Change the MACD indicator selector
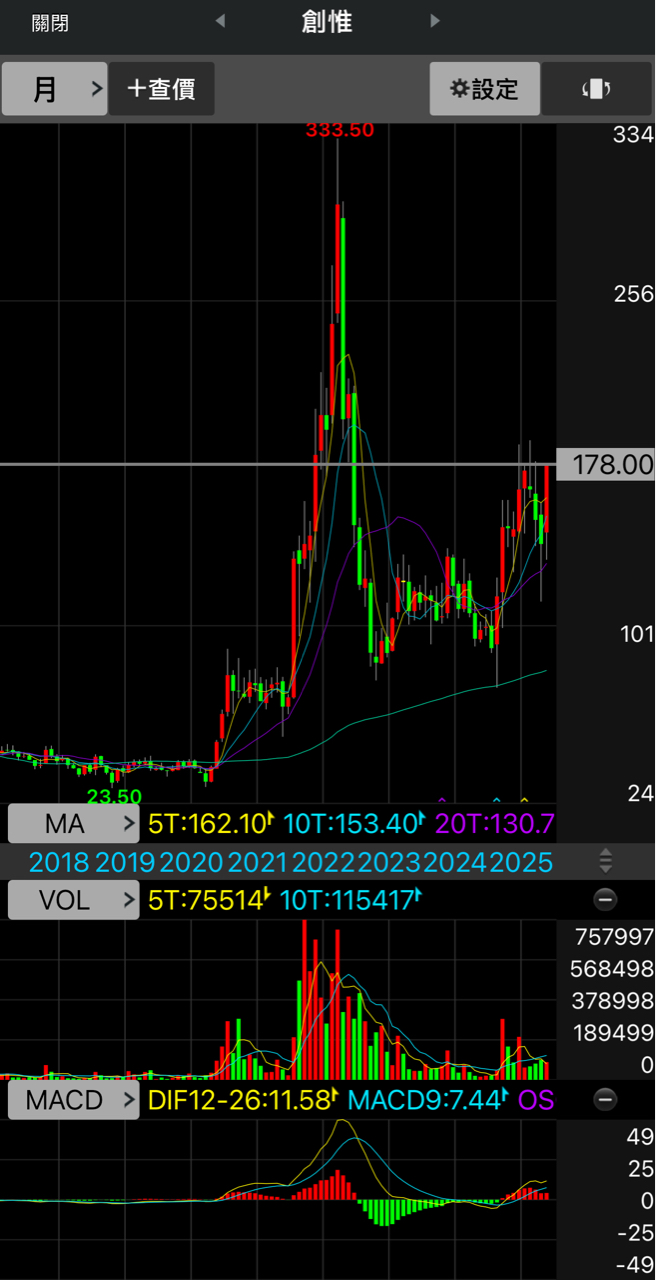Screen dimensions: 656x1280 [x=73, y=1101]
